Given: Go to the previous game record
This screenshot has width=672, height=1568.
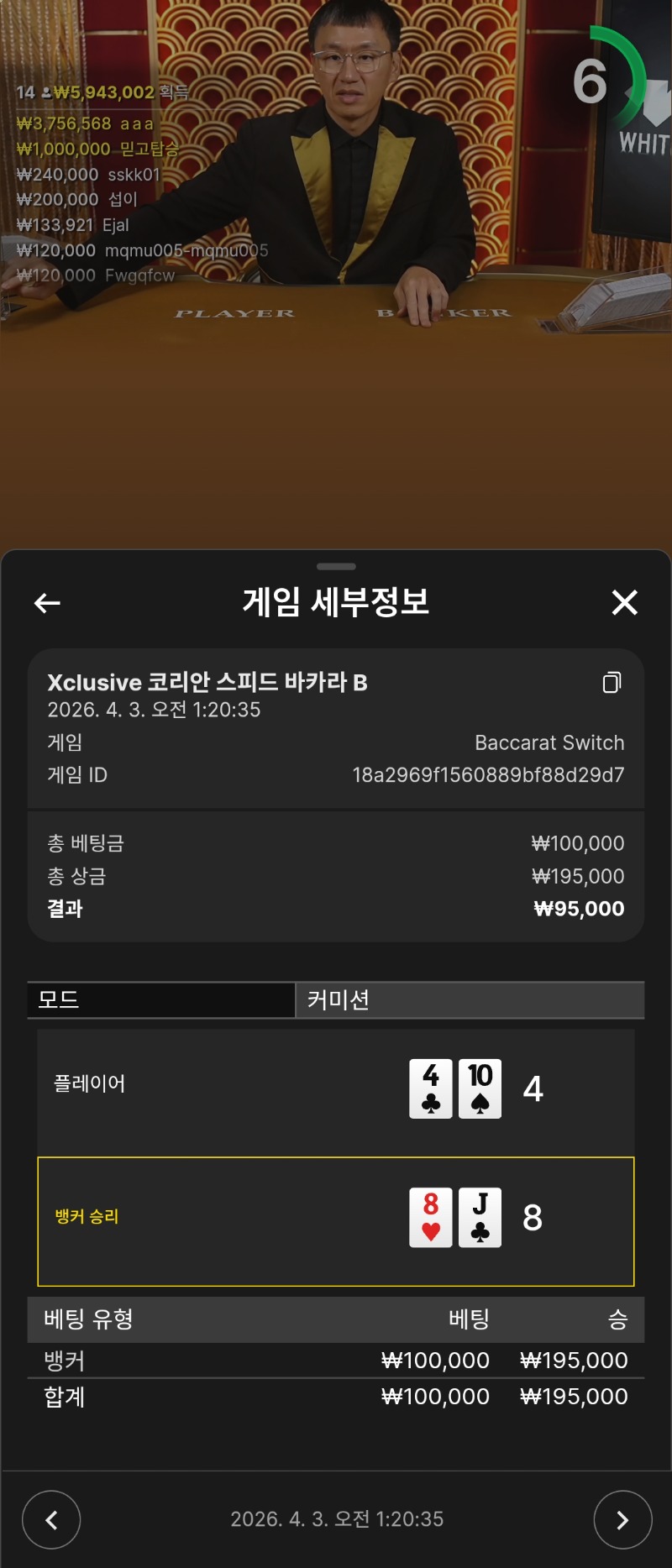Looking at the screenshot, I should [x=51, y=1519].
